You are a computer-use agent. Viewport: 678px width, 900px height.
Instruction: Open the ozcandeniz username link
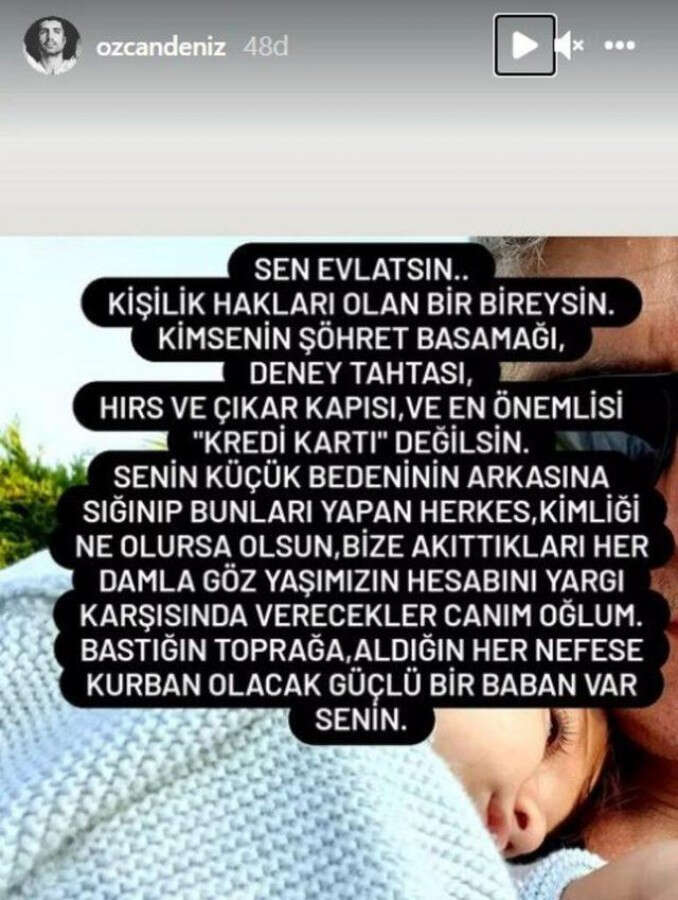point(160,46)
